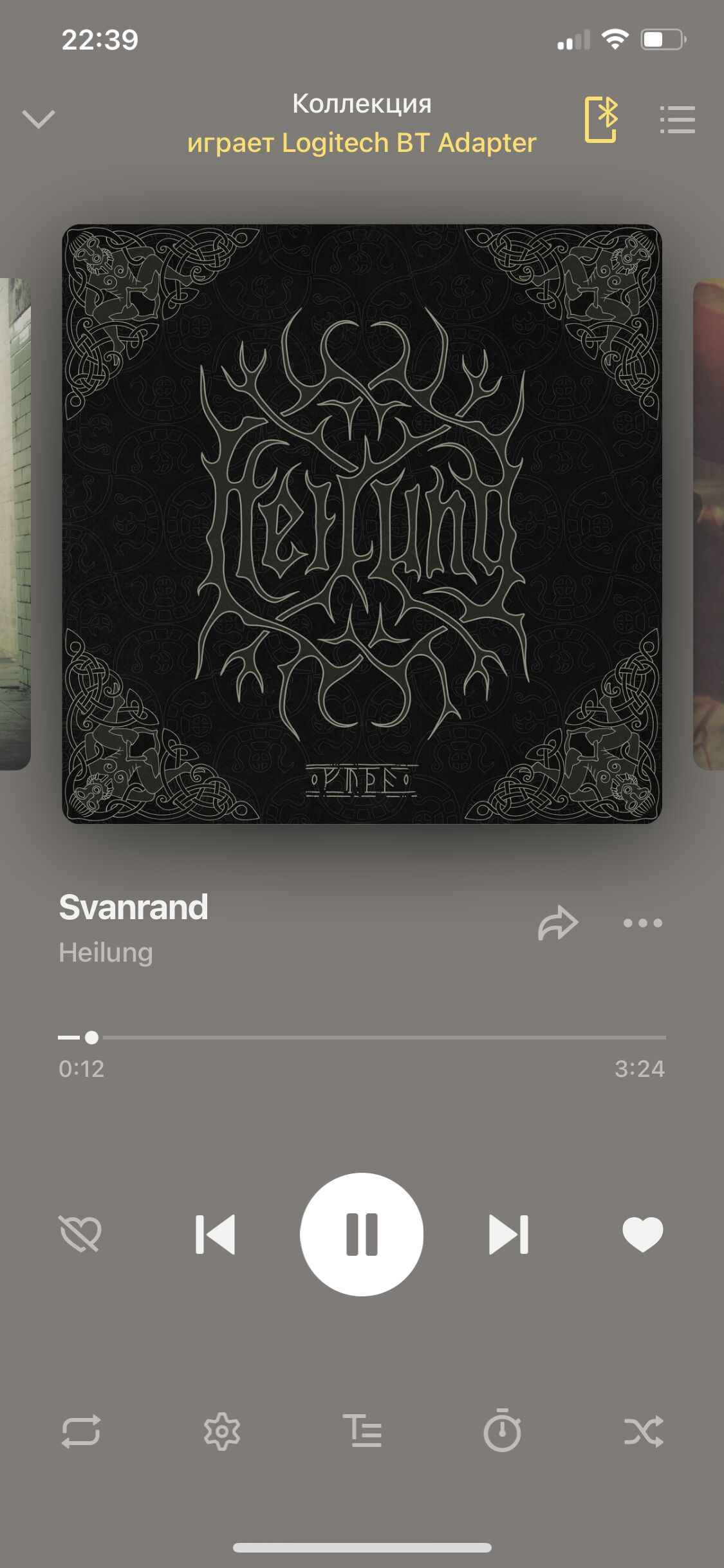Viewport: 724px width, 1568px height.
Task: Pause the playback
Action: click(362, 1234)
